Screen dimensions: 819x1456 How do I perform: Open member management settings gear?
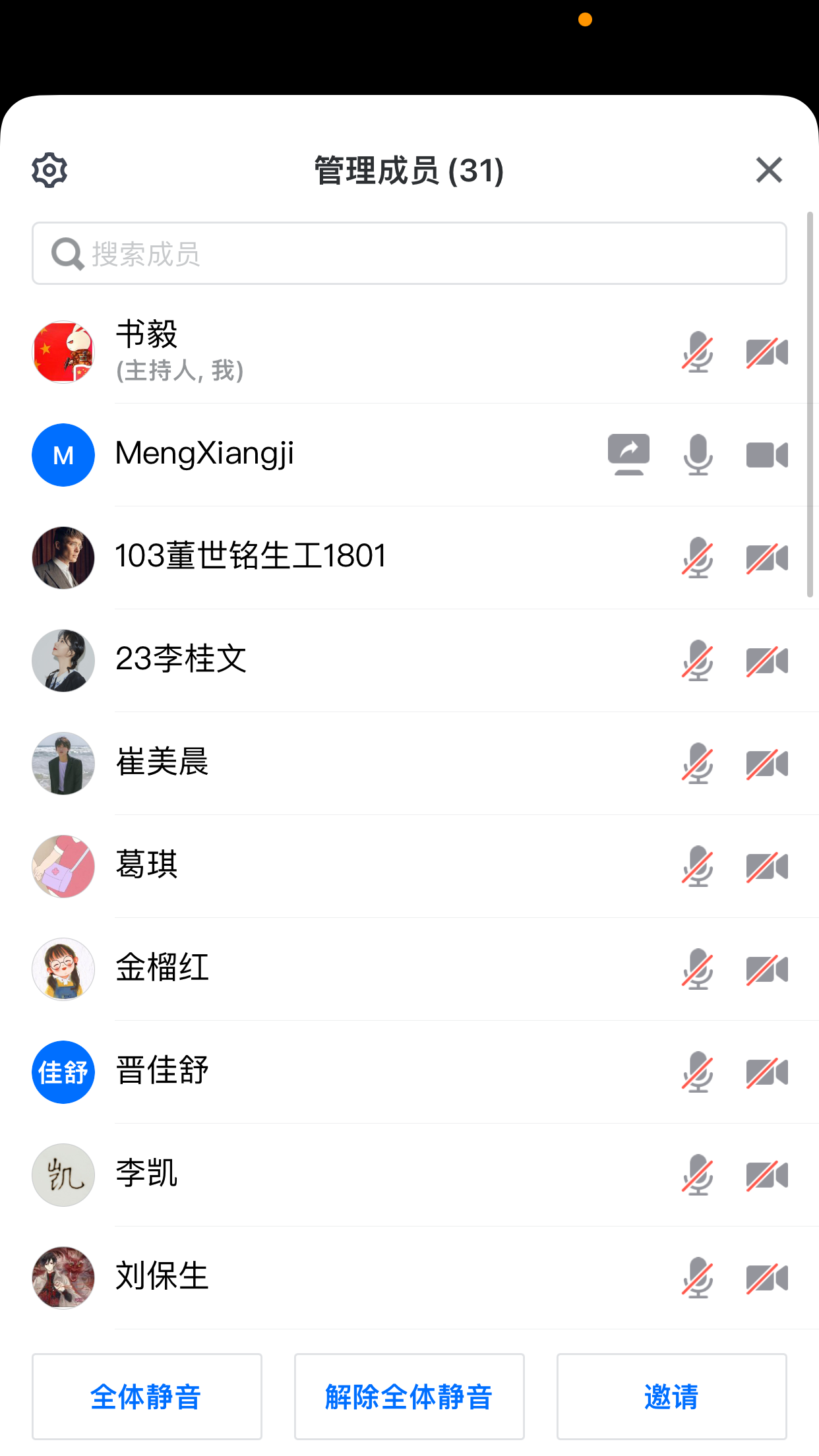pyautogui.click(x=49, y=170)
